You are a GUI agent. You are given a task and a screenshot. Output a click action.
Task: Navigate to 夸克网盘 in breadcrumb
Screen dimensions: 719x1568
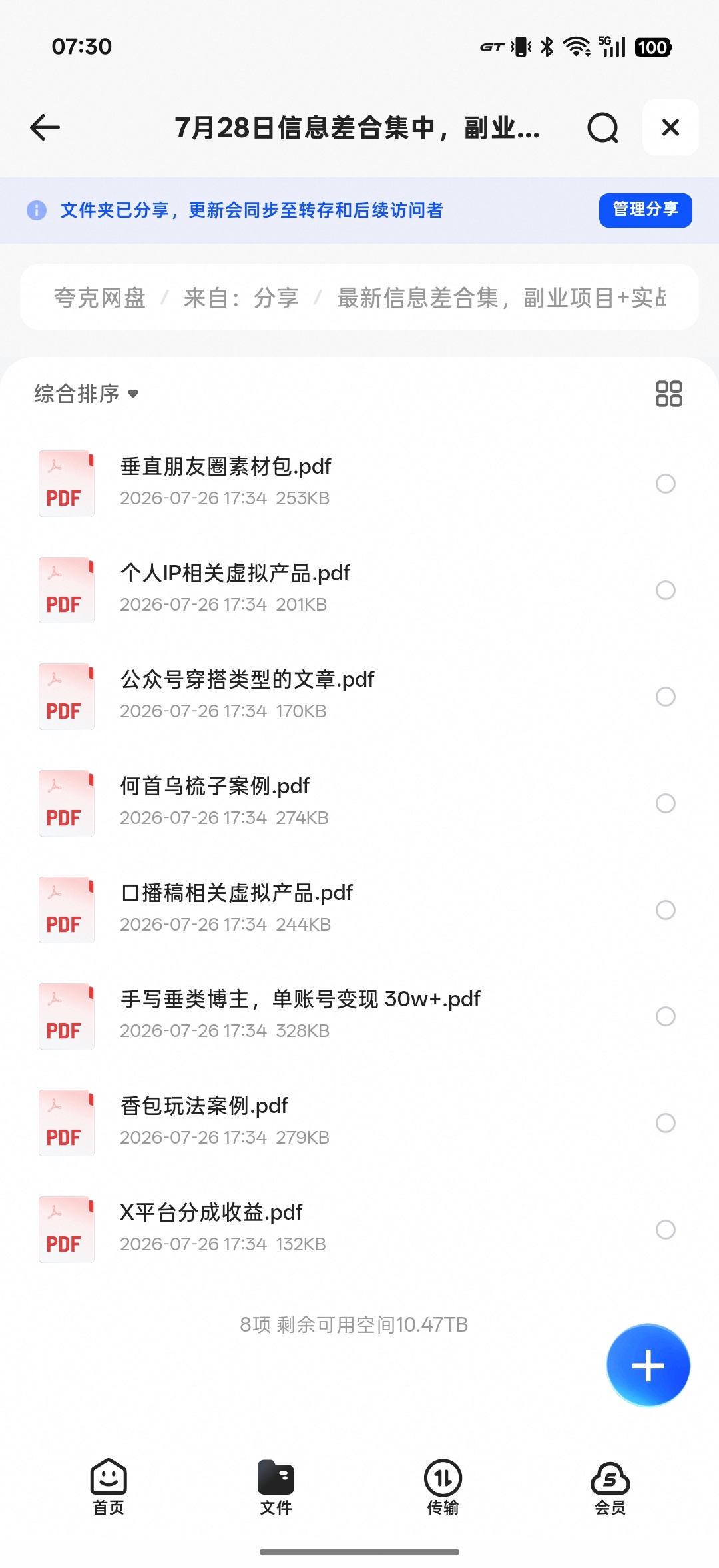coord(100,298)
